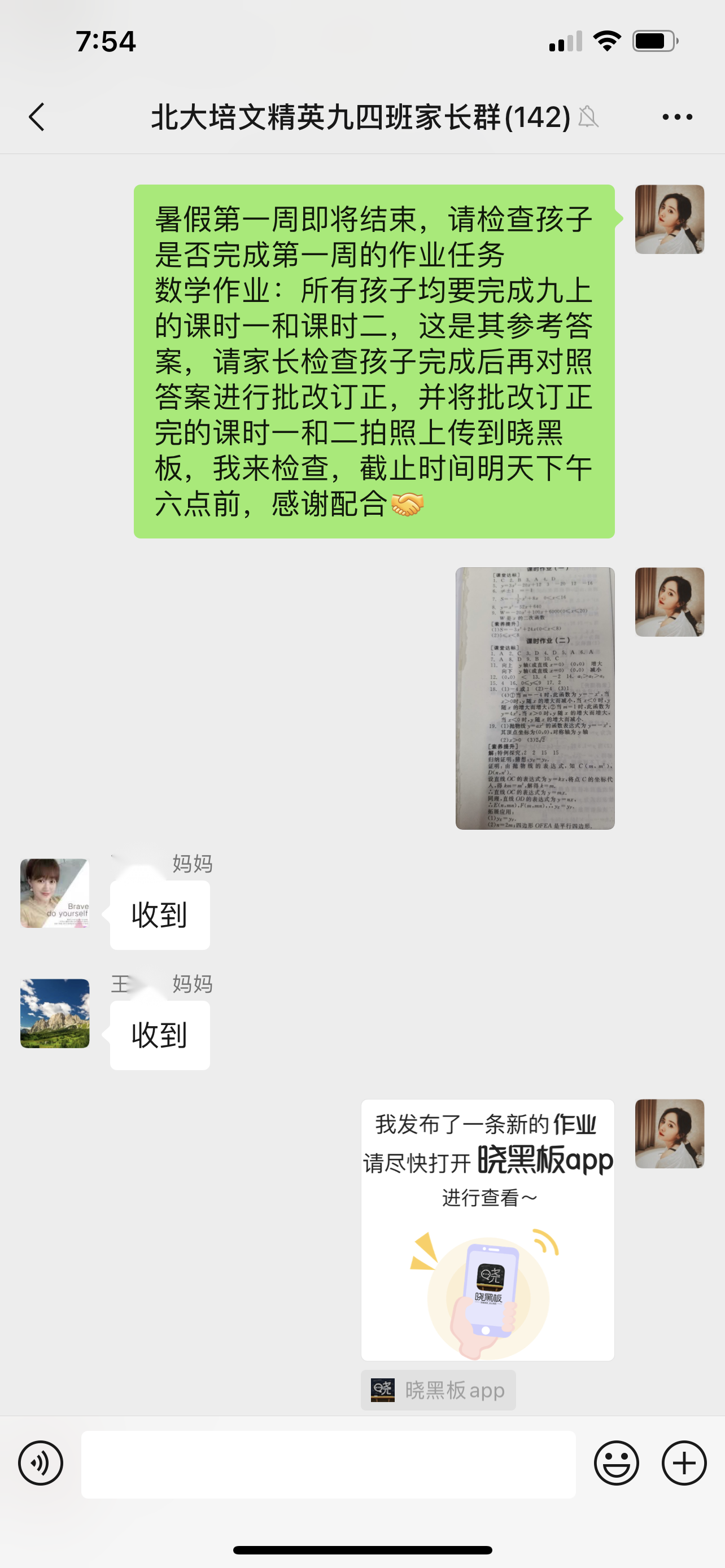Switch to voice message input
Image resolution: width=725 pixels, height=1568 pixels.
pos(41,1464)
